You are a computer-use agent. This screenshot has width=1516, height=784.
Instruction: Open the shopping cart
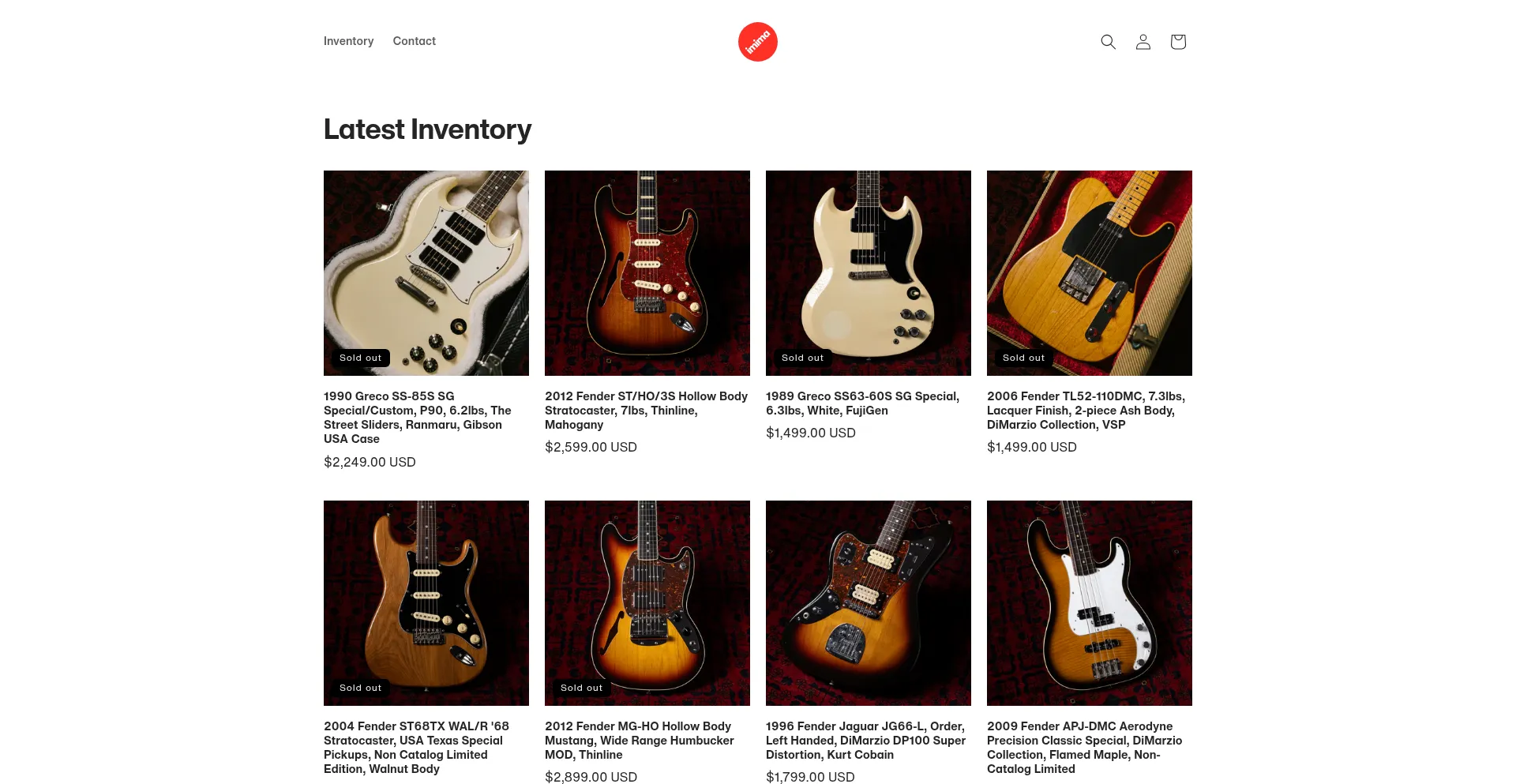(x=1177, y=42)
